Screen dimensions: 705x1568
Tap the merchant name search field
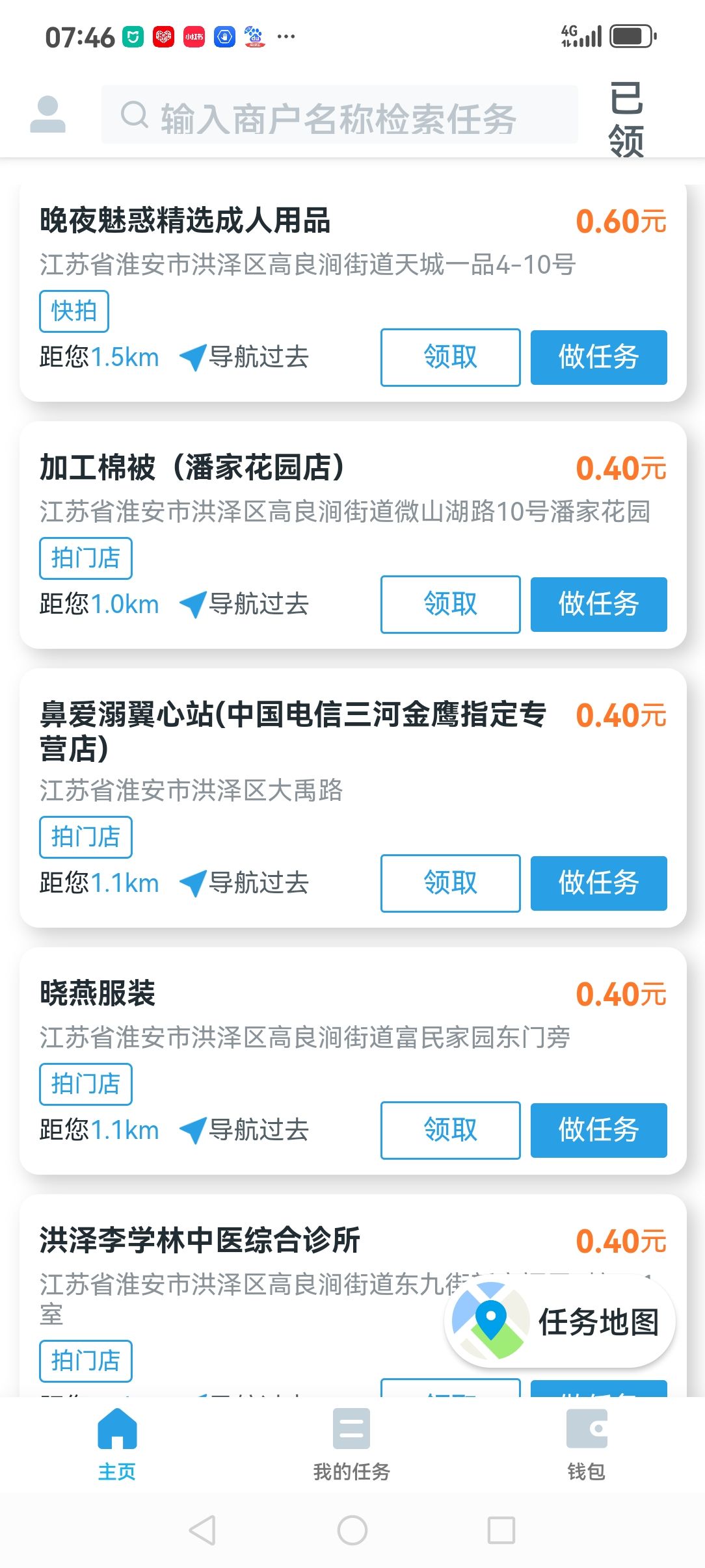tap(339, 114)
